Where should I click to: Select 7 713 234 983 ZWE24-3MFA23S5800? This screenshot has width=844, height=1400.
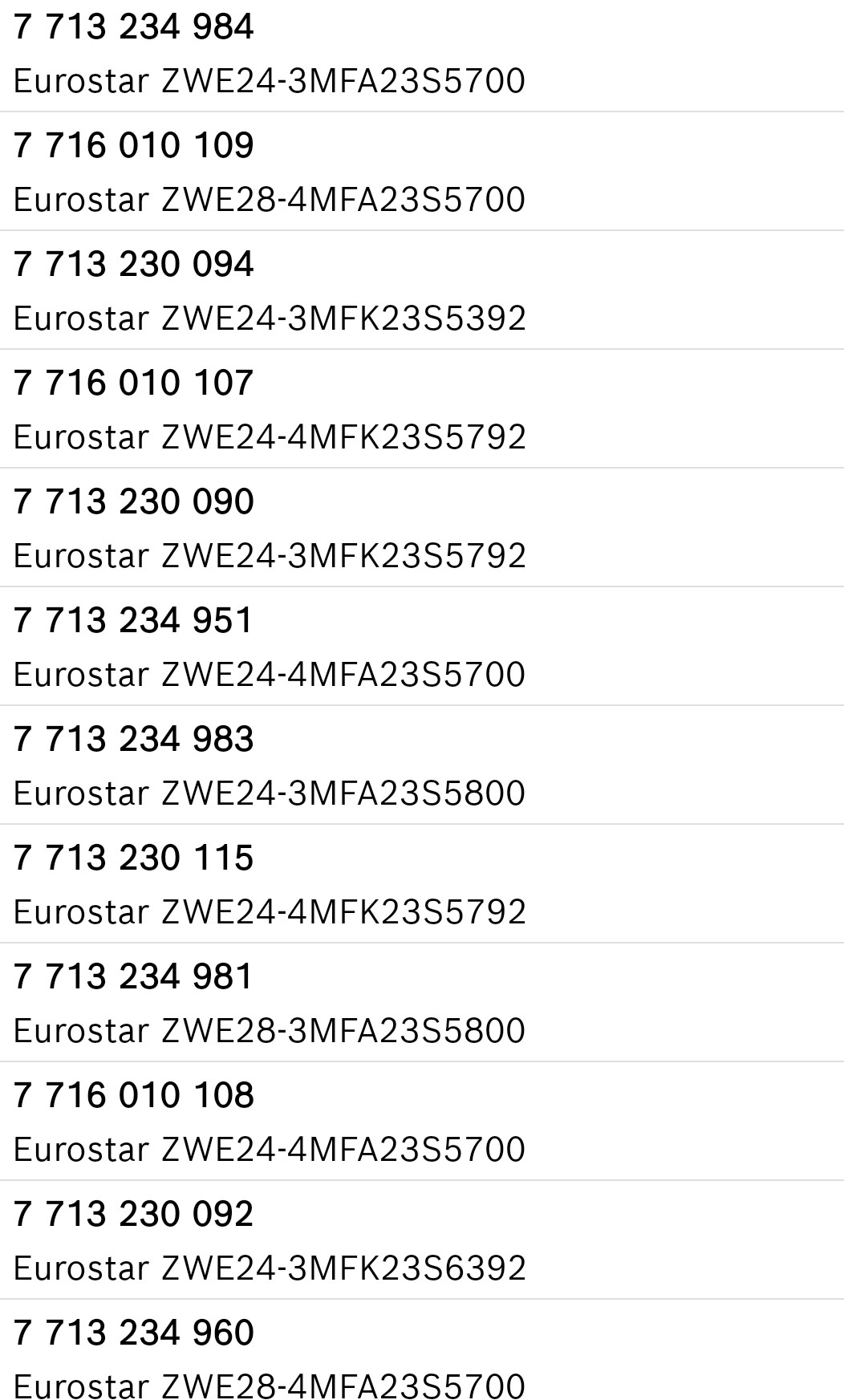422,765
